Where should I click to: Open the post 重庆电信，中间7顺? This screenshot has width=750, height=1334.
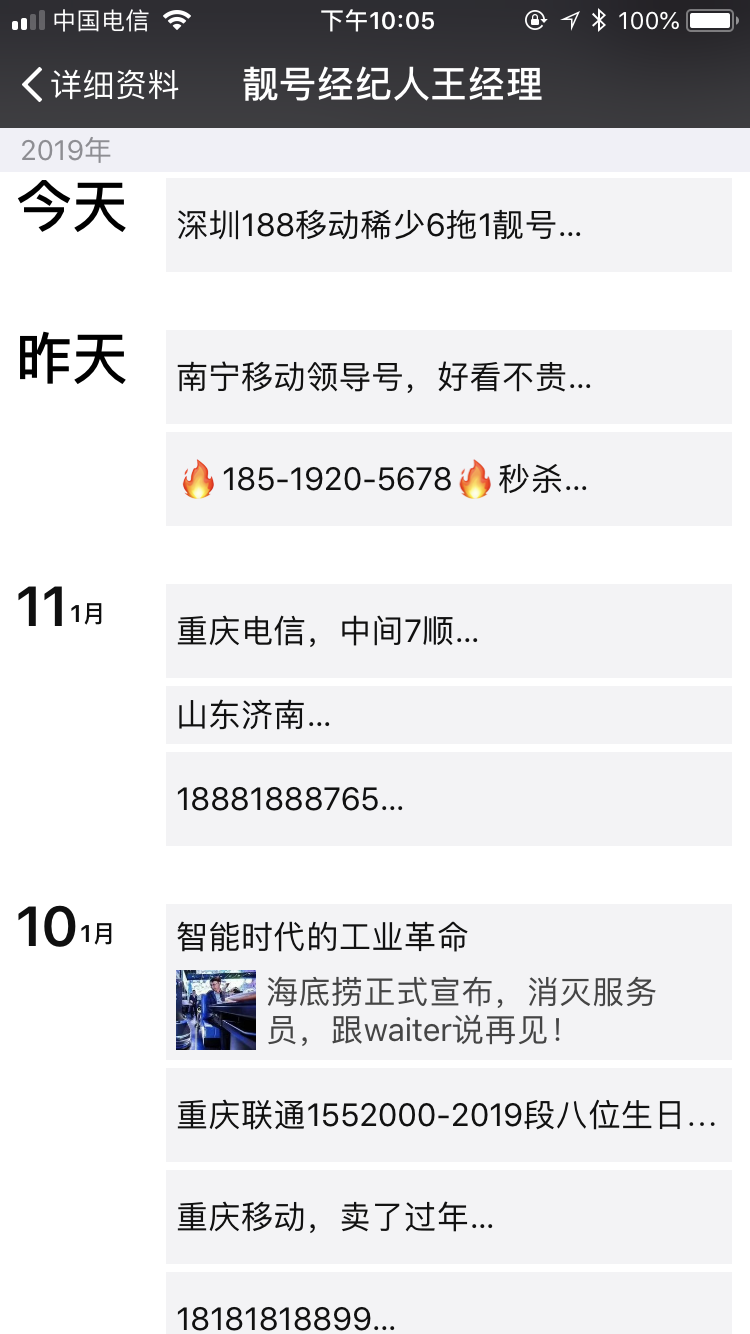click(448, 631)
